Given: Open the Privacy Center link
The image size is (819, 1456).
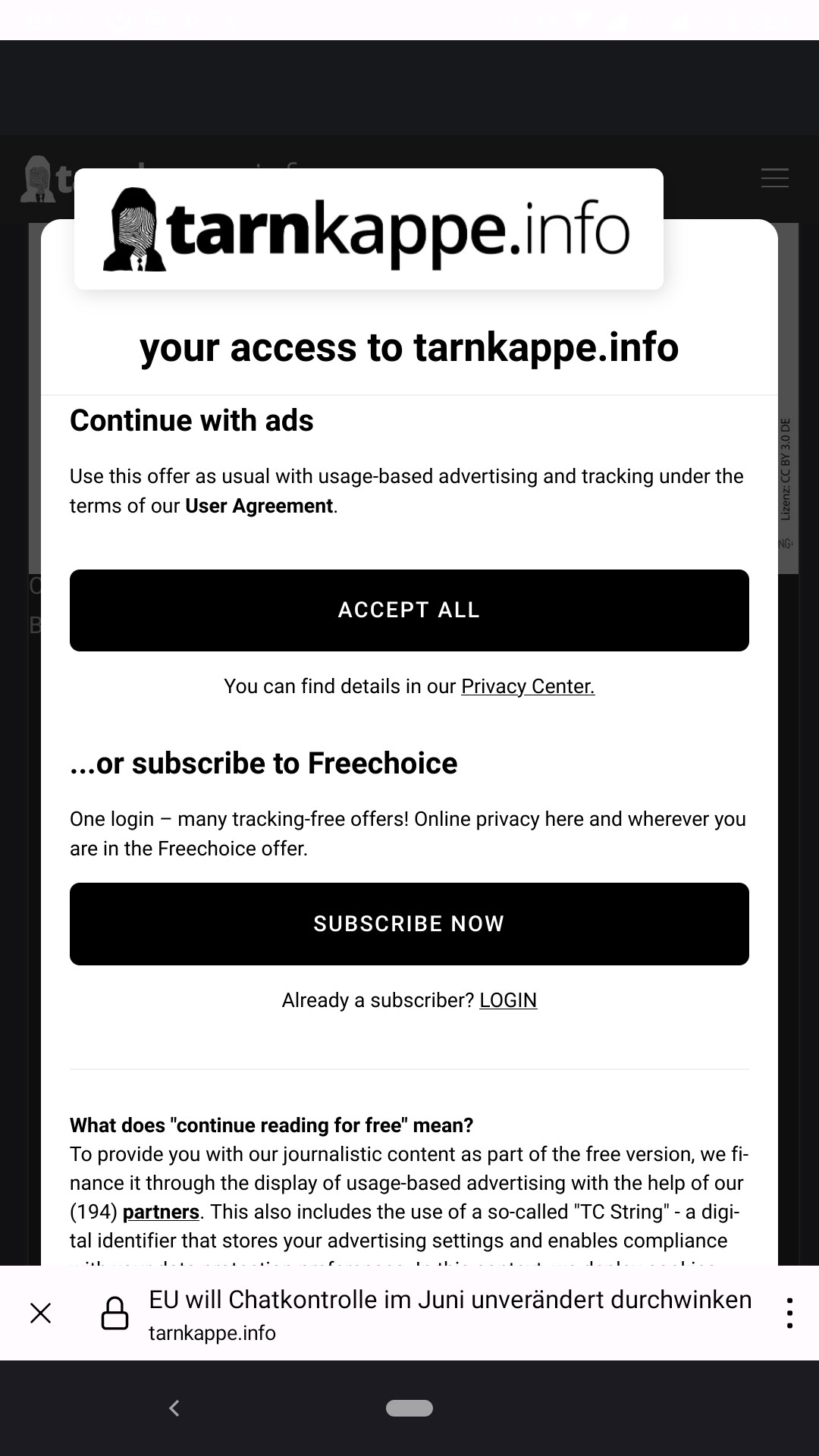Looking at the screenshot, I should tap(528, 686).
